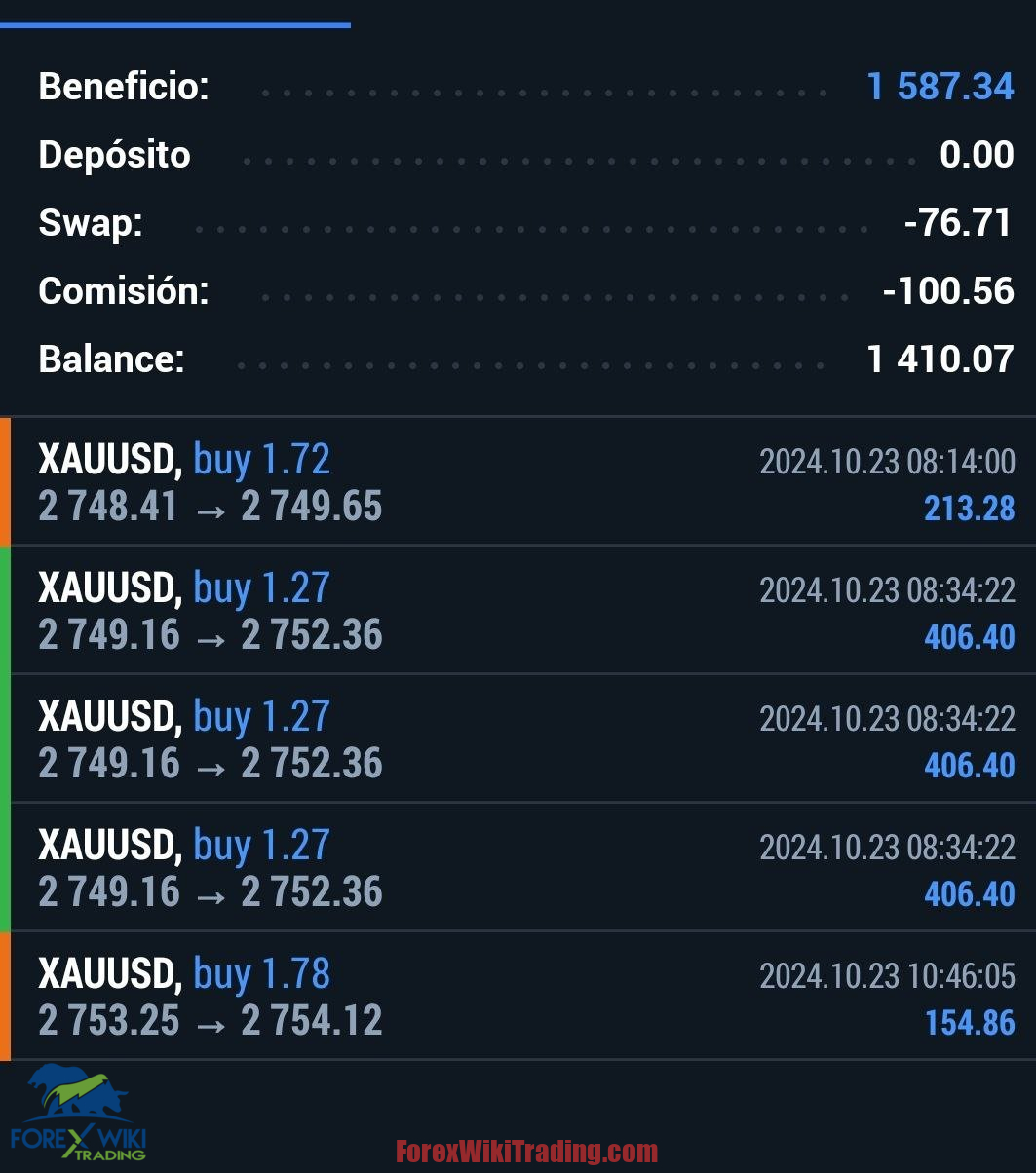Click the profit value 213.28
The height and width of the screenshot is (1173, 1036).
tap(970, 509)
